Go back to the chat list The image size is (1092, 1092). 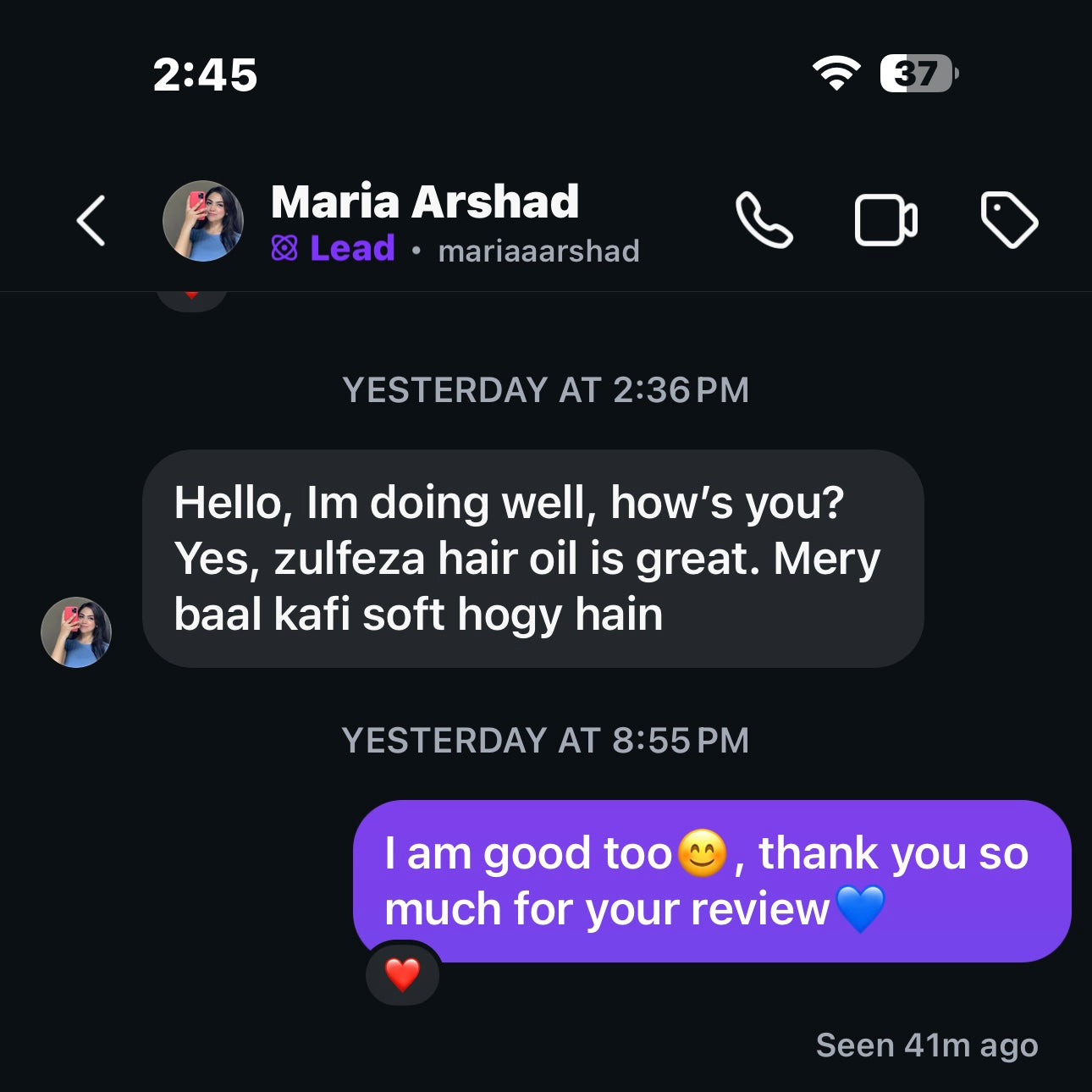91,221
